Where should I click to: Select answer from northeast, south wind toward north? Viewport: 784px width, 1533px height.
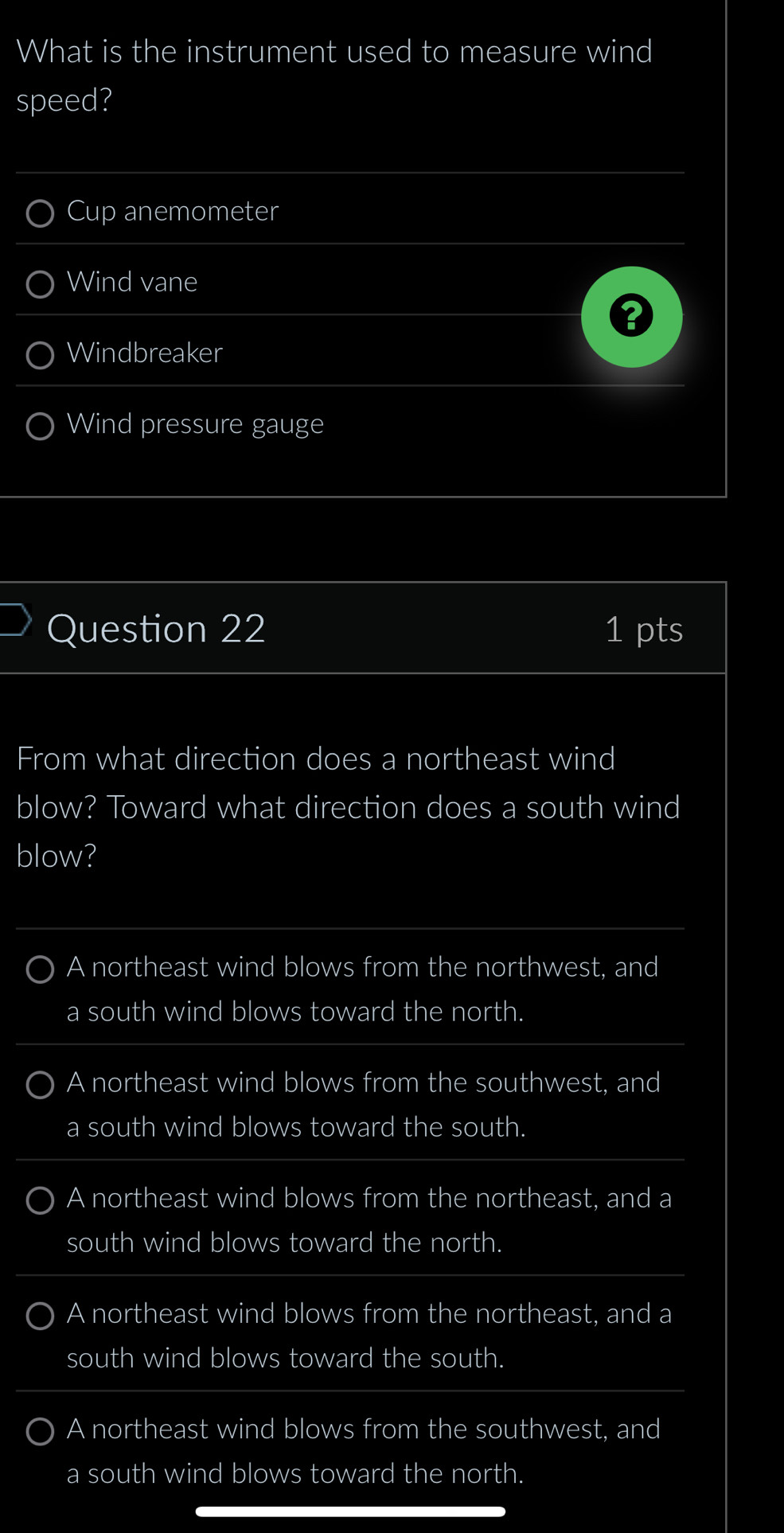[x=40, y=1200]
